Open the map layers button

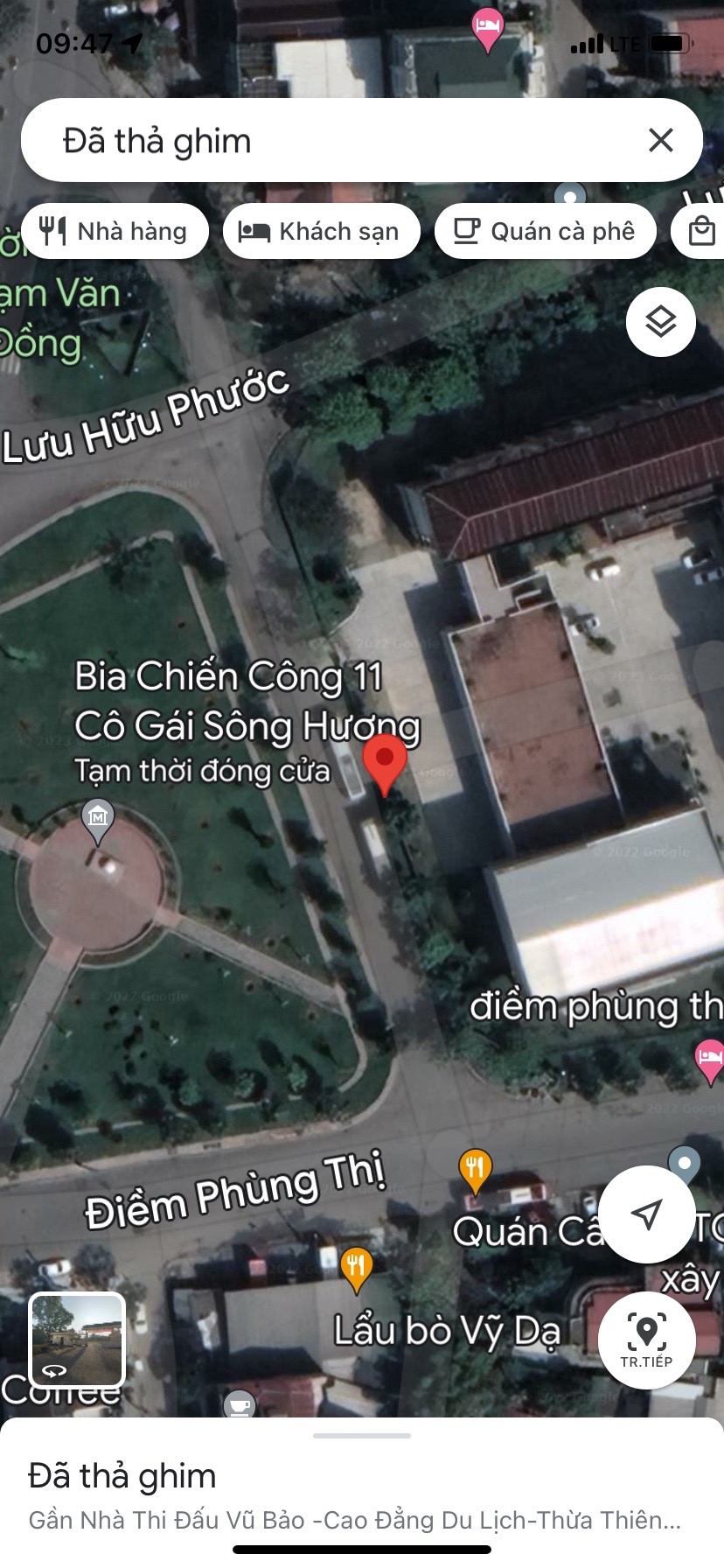pyautogui.click(x=660, y=322)
